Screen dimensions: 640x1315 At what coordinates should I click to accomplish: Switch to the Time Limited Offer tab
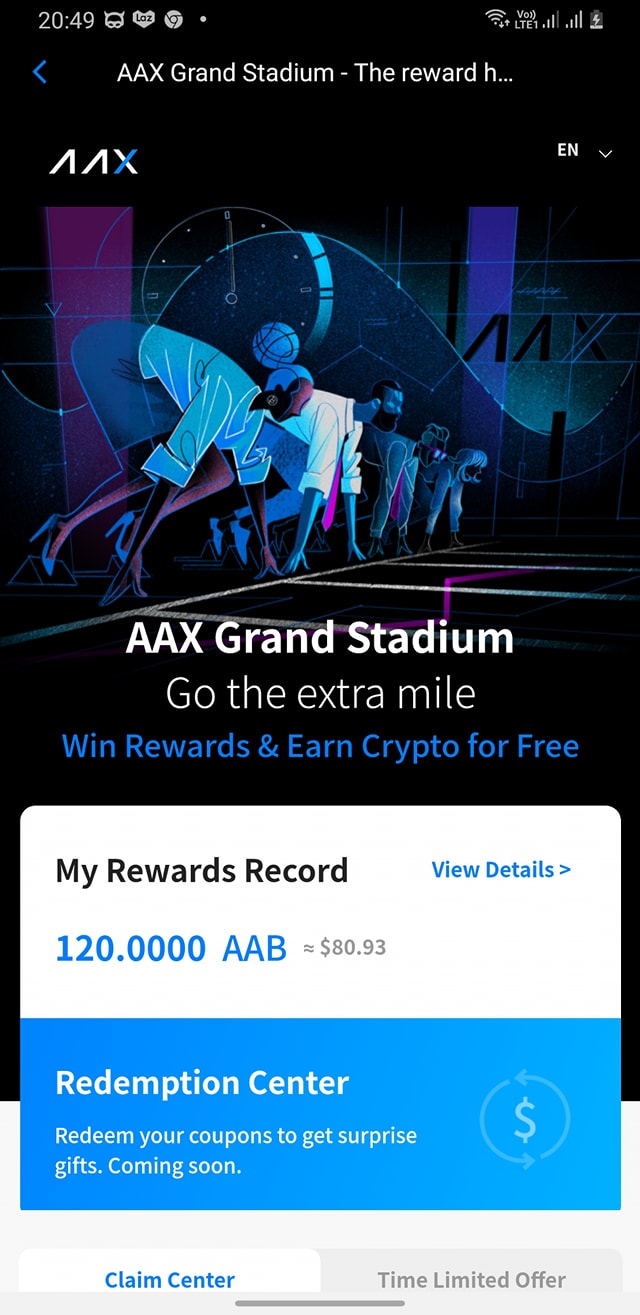(x=471, y=1280)
